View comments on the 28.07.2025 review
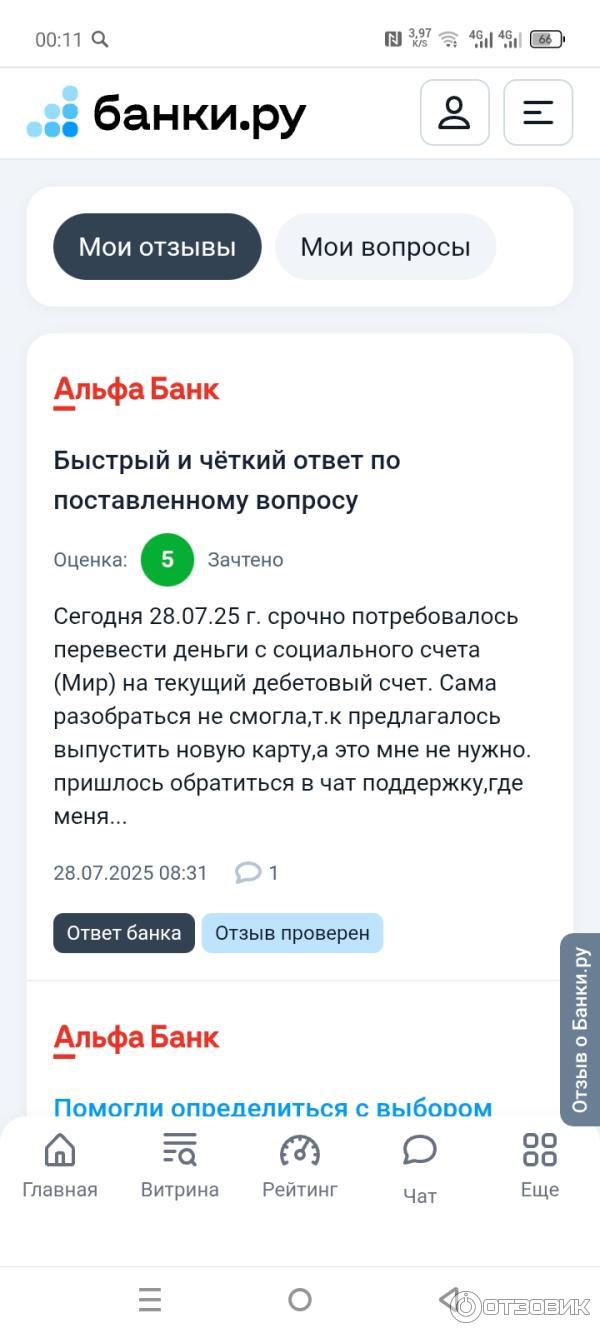Screen dimensions: 600x1333 click(257, 873)
